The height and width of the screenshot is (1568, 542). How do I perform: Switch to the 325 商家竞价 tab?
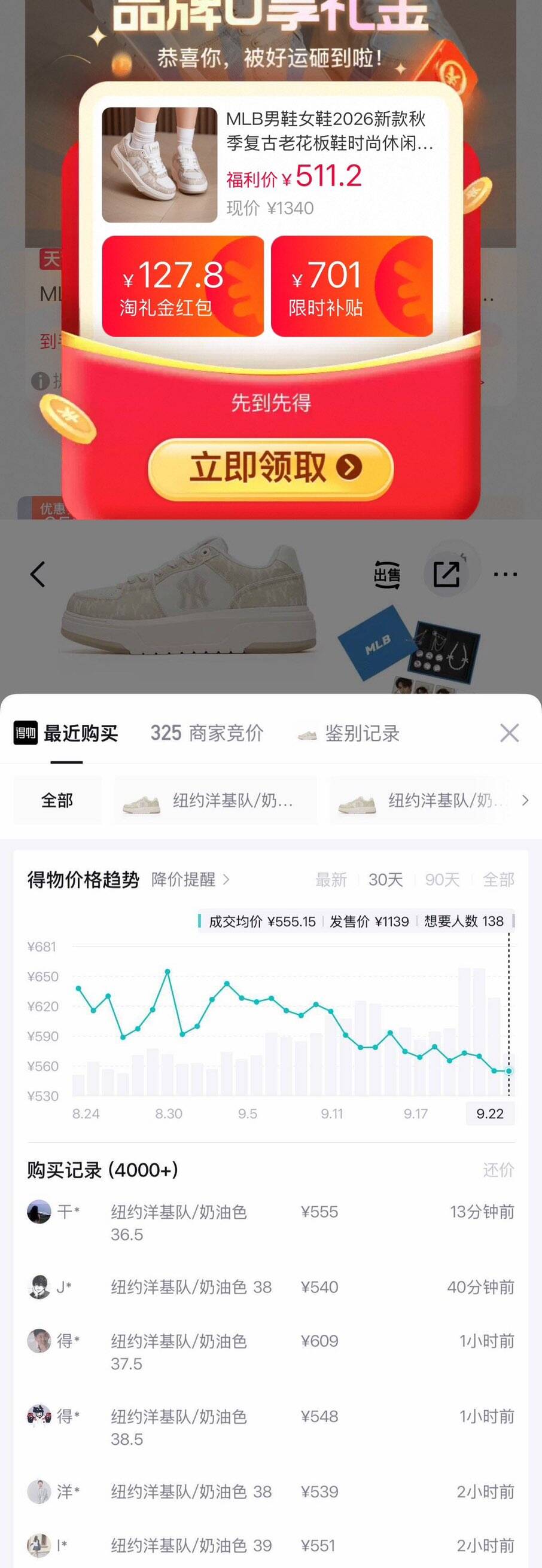tap(206, 733)
